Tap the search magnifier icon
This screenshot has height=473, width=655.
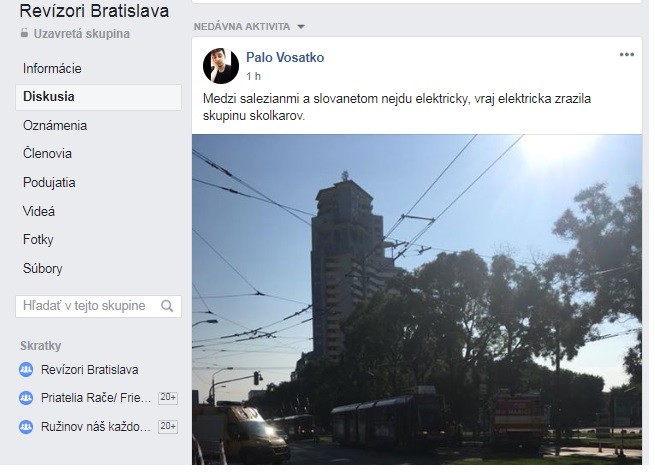click(167, 306)
